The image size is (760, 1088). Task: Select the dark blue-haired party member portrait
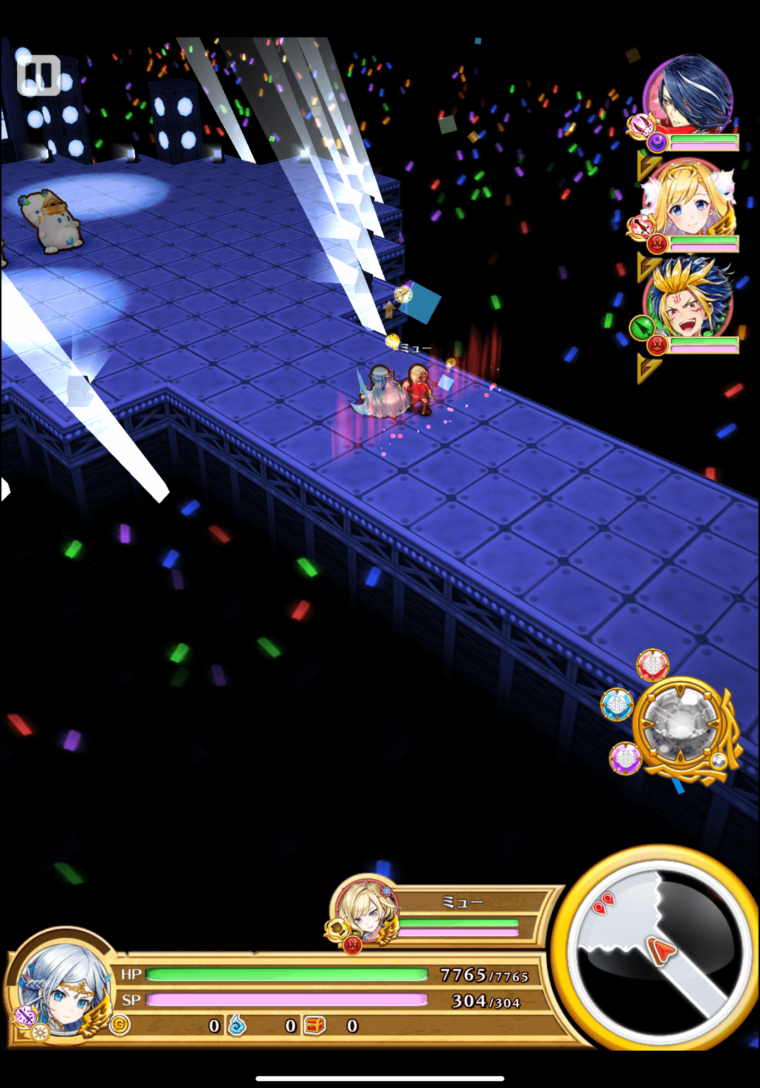click(689, 97)
